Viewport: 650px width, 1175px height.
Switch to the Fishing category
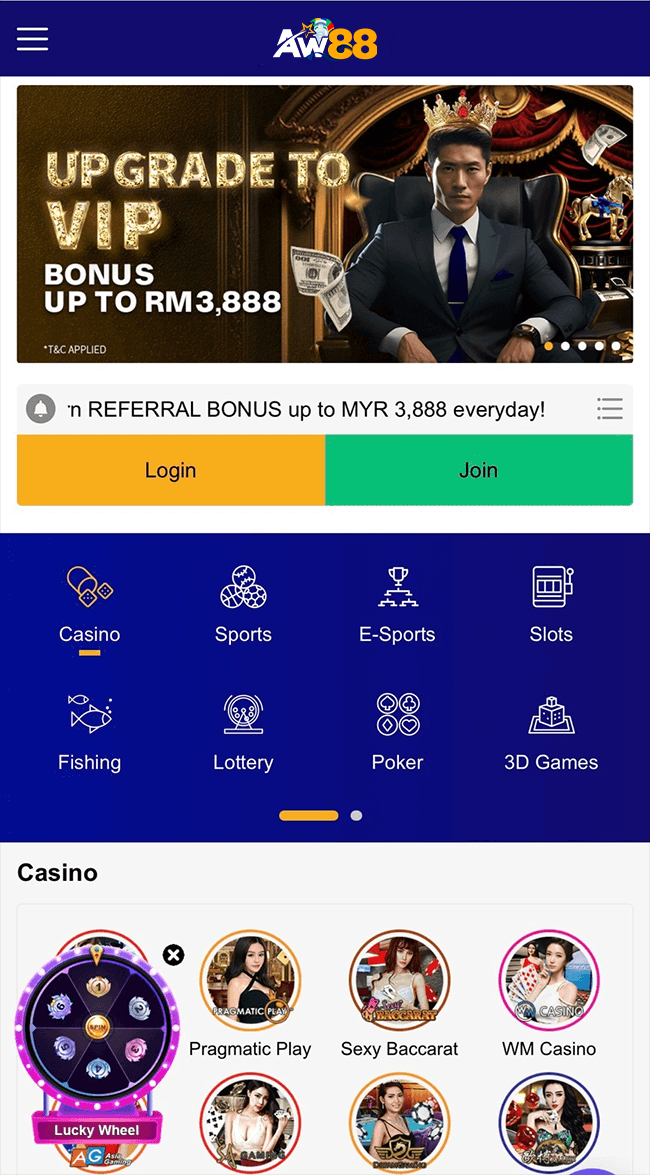pos(90,733)
